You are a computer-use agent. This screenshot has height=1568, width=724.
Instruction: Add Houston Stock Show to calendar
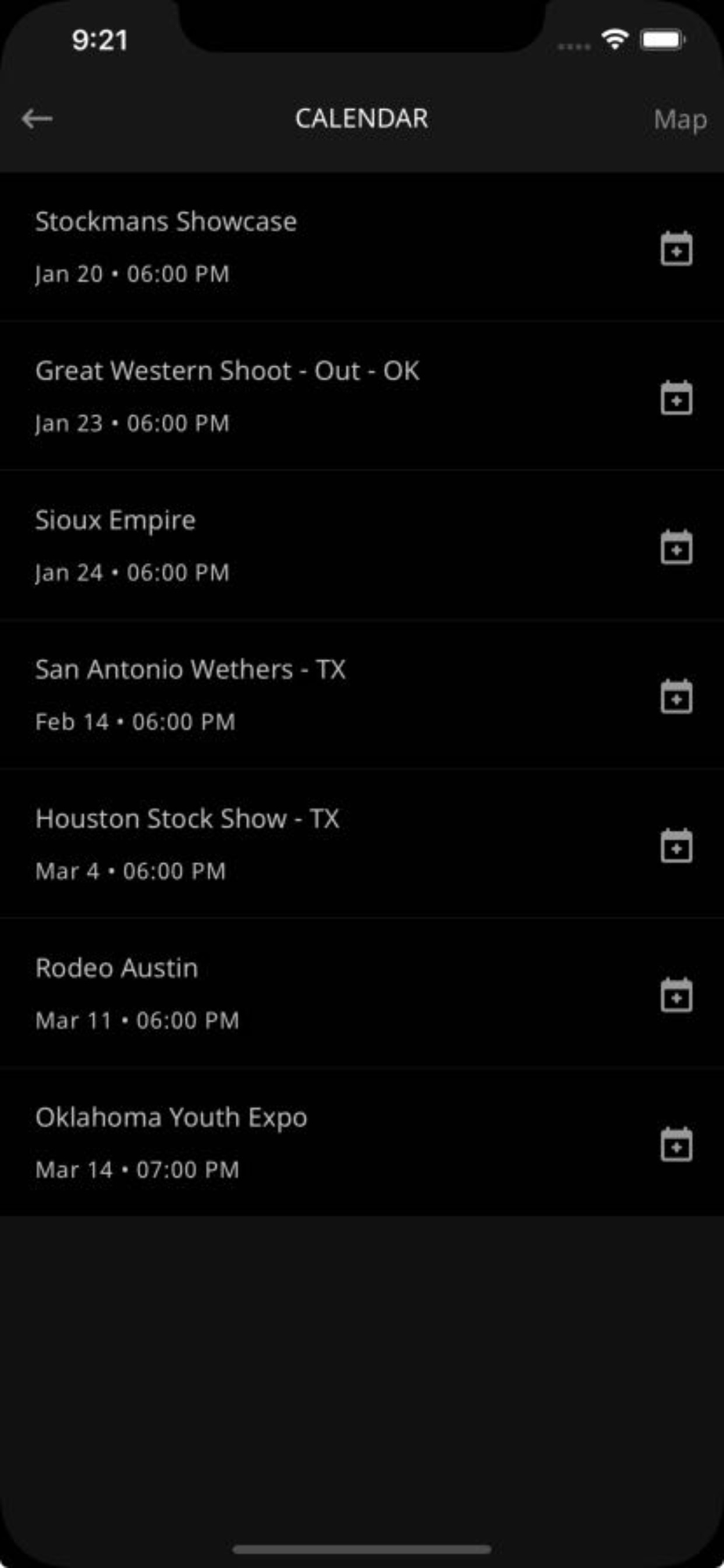[x=676, y=846]
